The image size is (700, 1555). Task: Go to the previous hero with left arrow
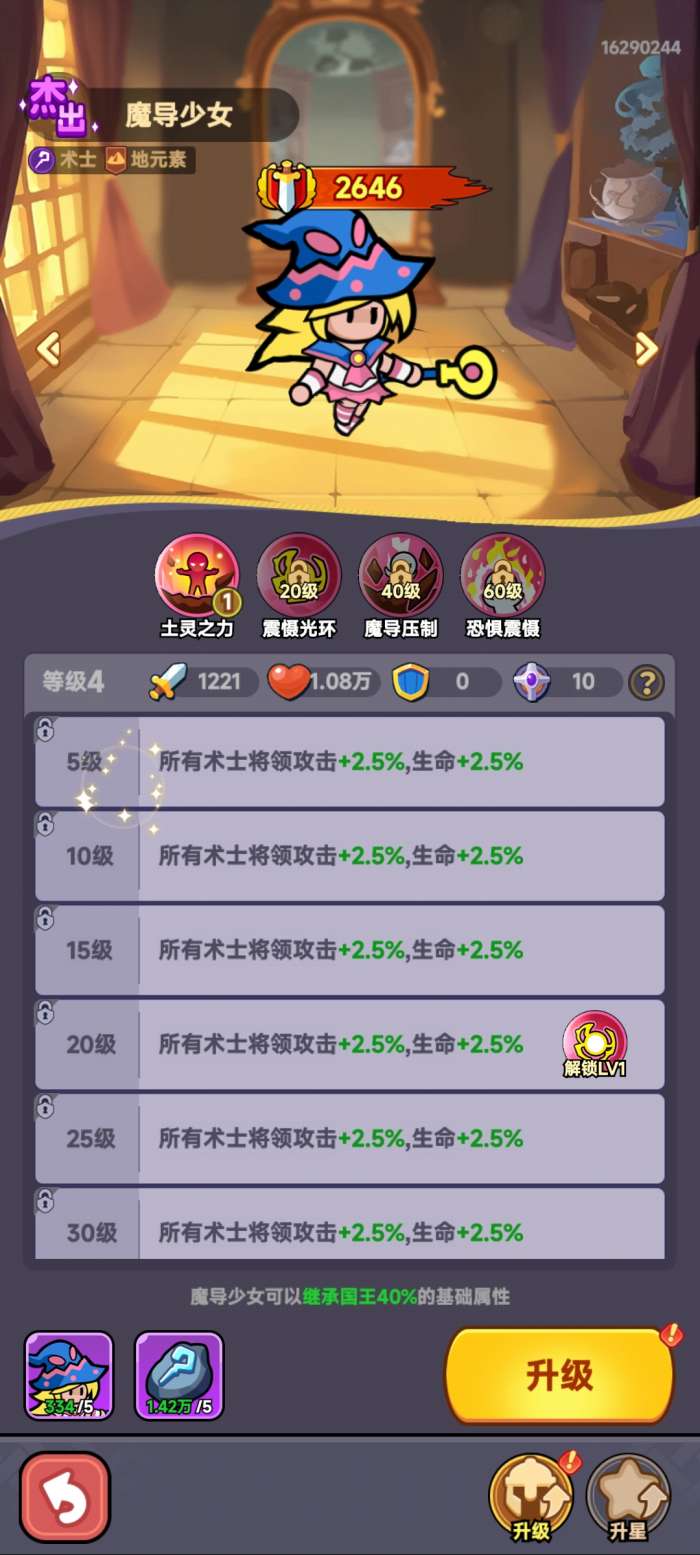48,349
